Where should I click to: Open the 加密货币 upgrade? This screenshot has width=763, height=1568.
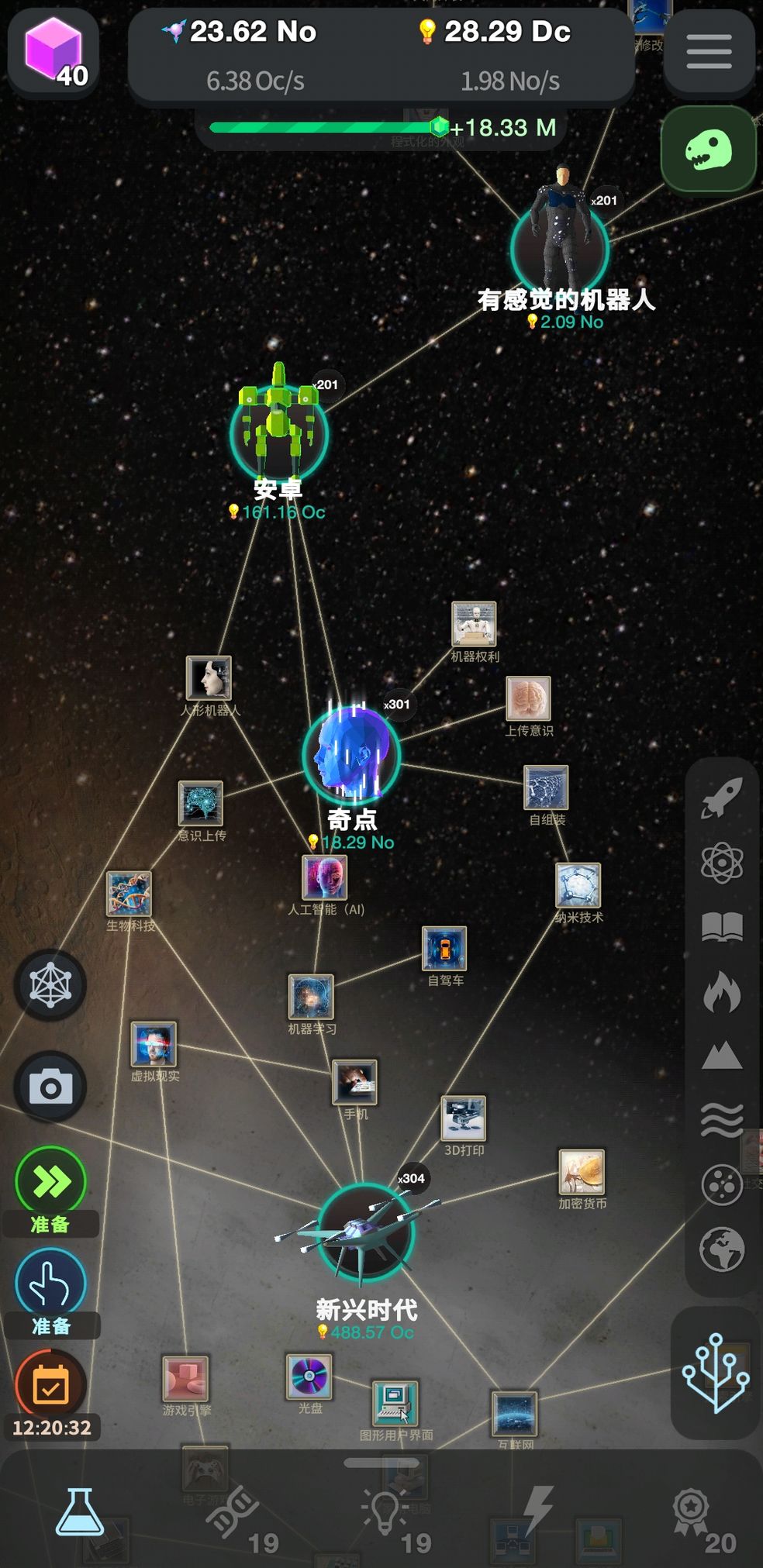582,1172
